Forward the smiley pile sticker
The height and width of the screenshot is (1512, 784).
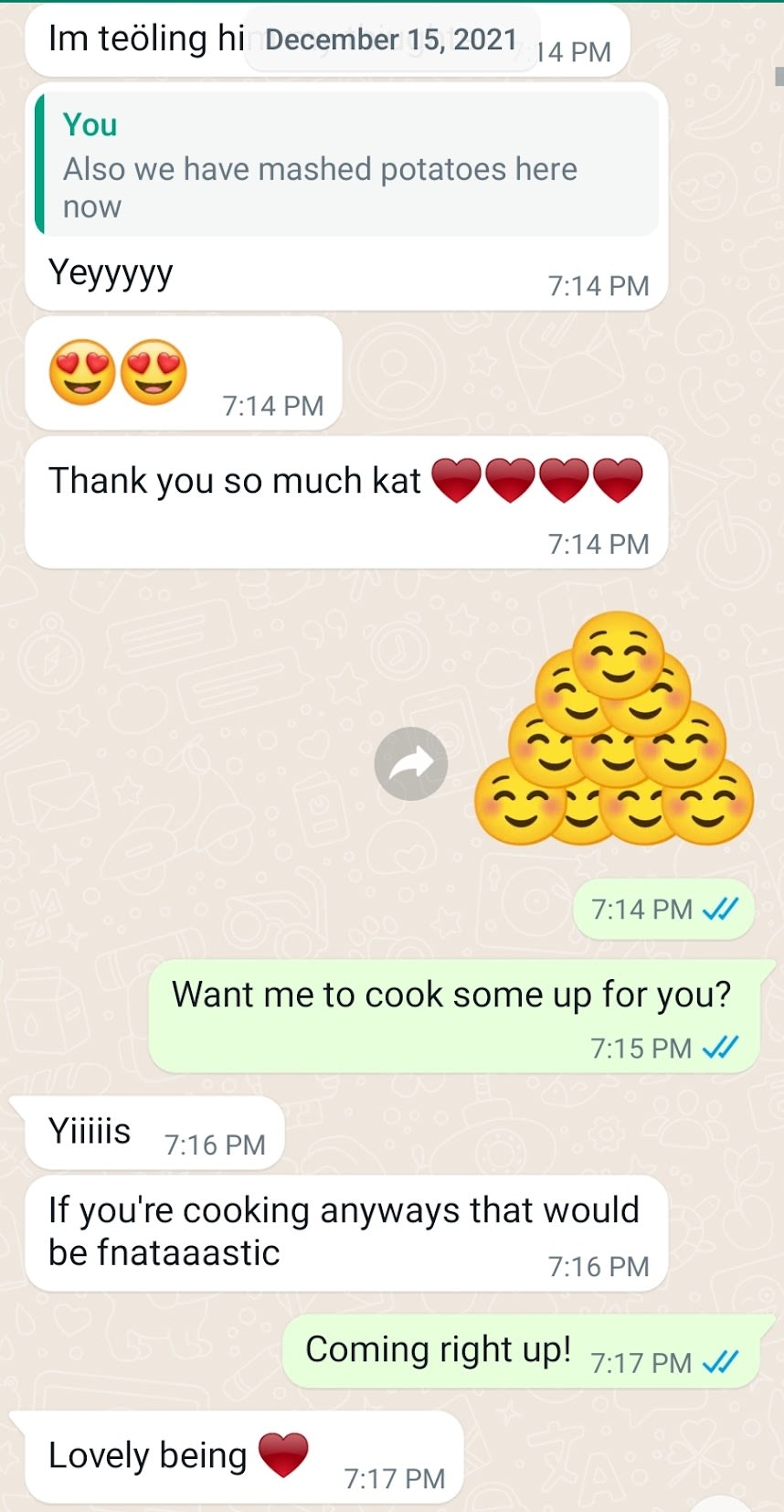410,763
